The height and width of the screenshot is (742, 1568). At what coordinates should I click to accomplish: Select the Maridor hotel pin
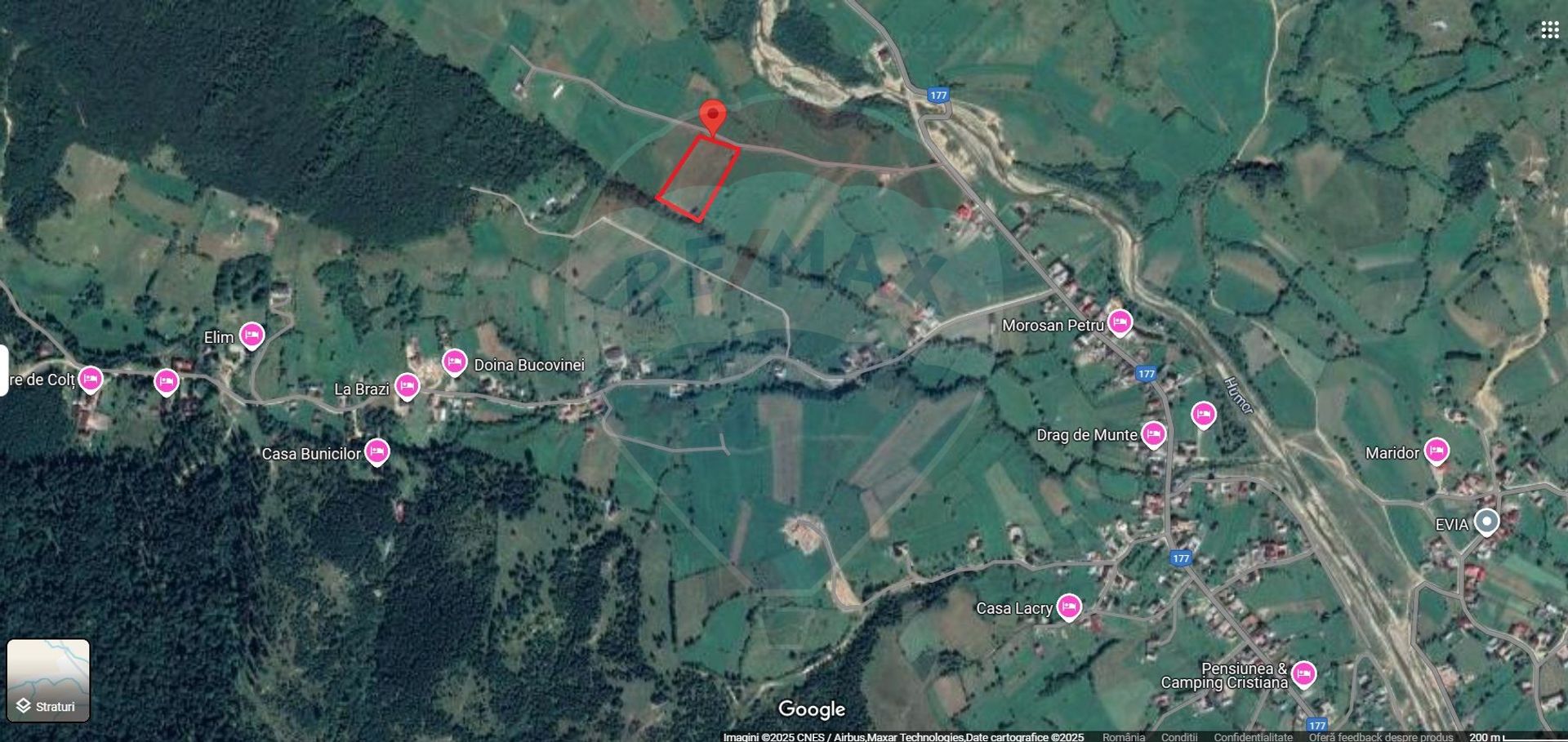[1437, 451]
